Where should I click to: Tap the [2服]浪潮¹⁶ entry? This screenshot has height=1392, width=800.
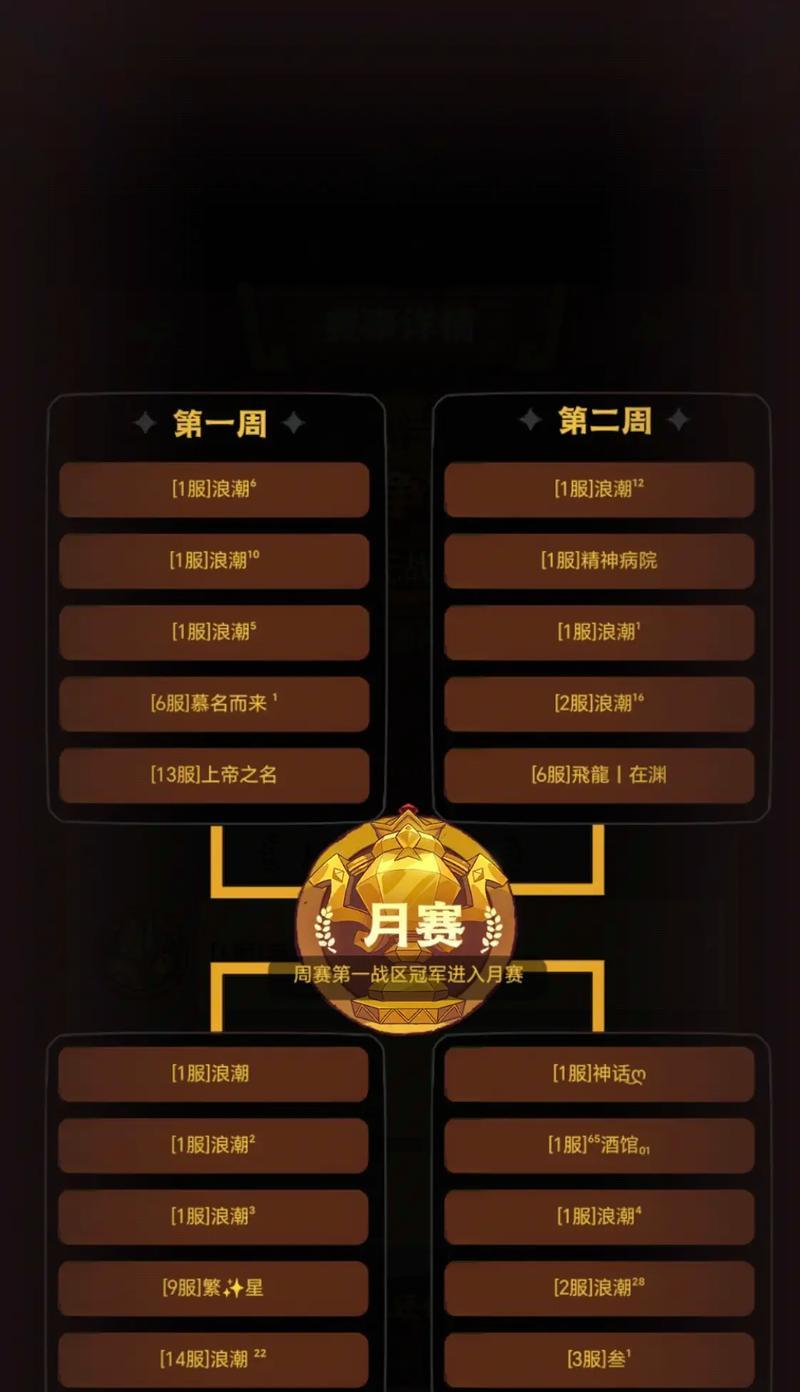coord(599,704)
